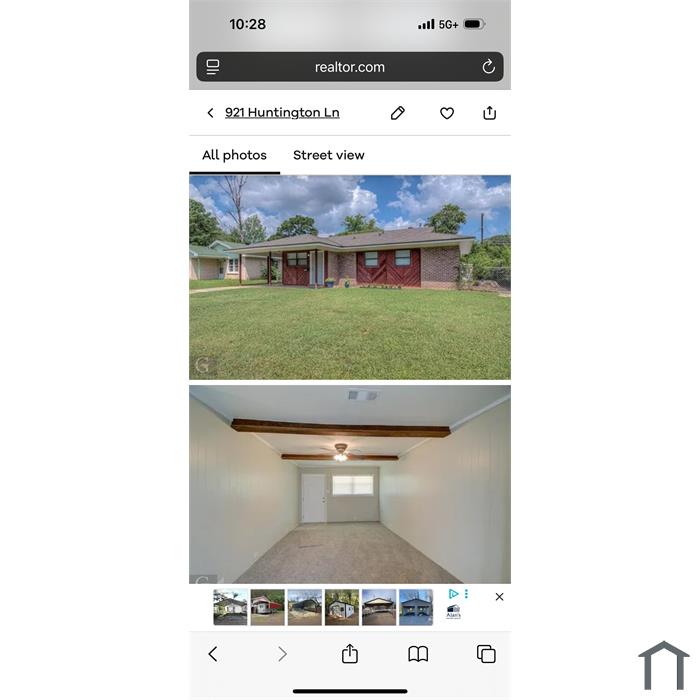
Task: Open the AdChoices info icon
Action: coord(453,594)
